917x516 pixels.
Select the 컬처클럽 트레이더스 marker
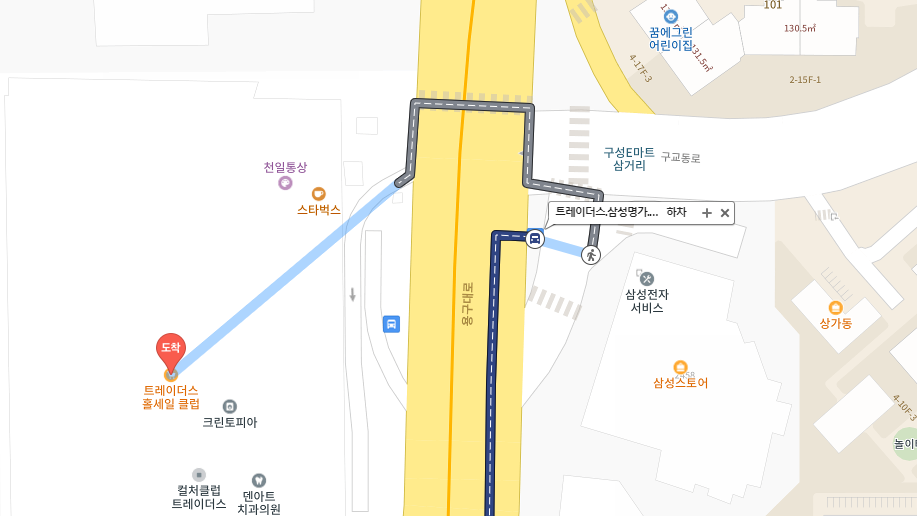(x=199, y=474)
